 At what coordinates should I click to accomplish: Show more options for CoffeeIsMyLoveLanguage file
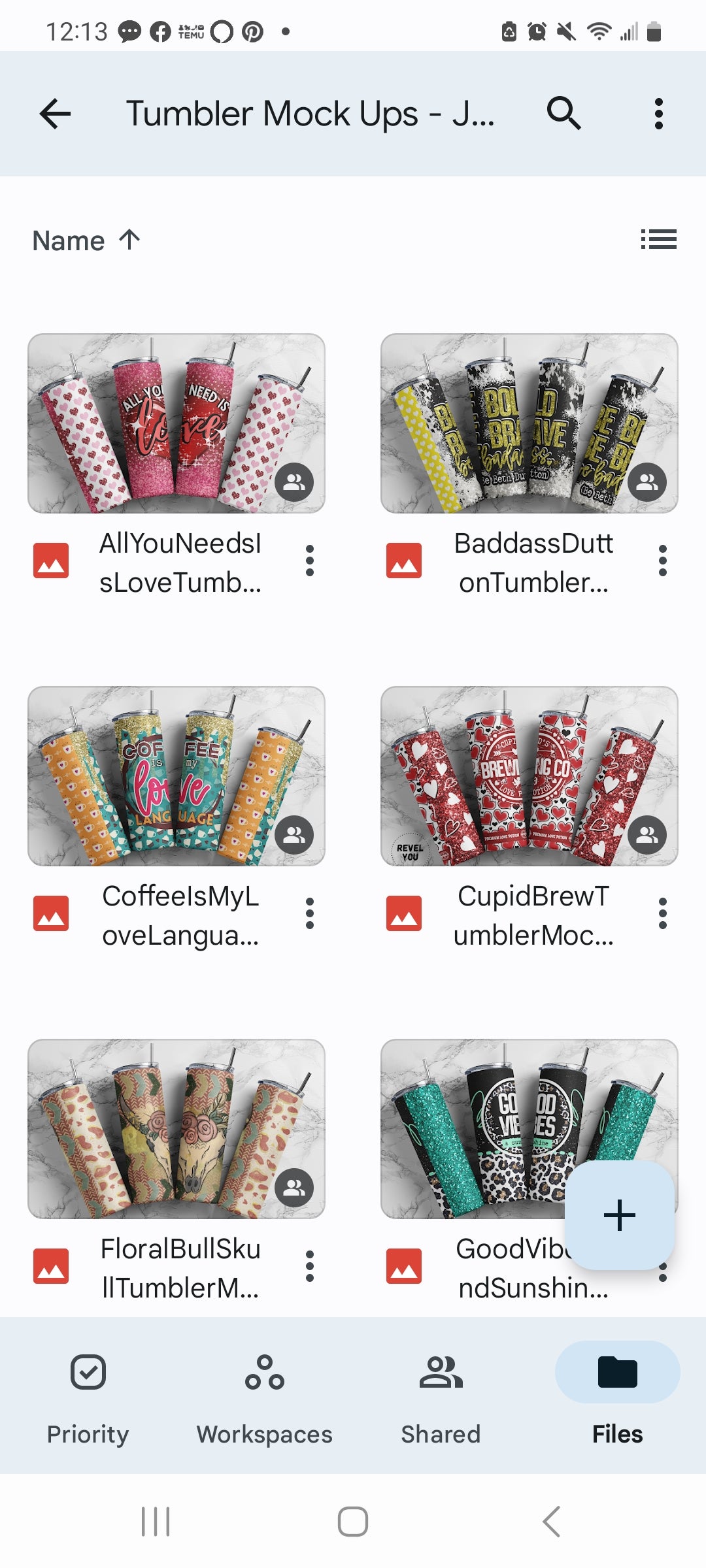pyautogui.click(x=310, y=913)
